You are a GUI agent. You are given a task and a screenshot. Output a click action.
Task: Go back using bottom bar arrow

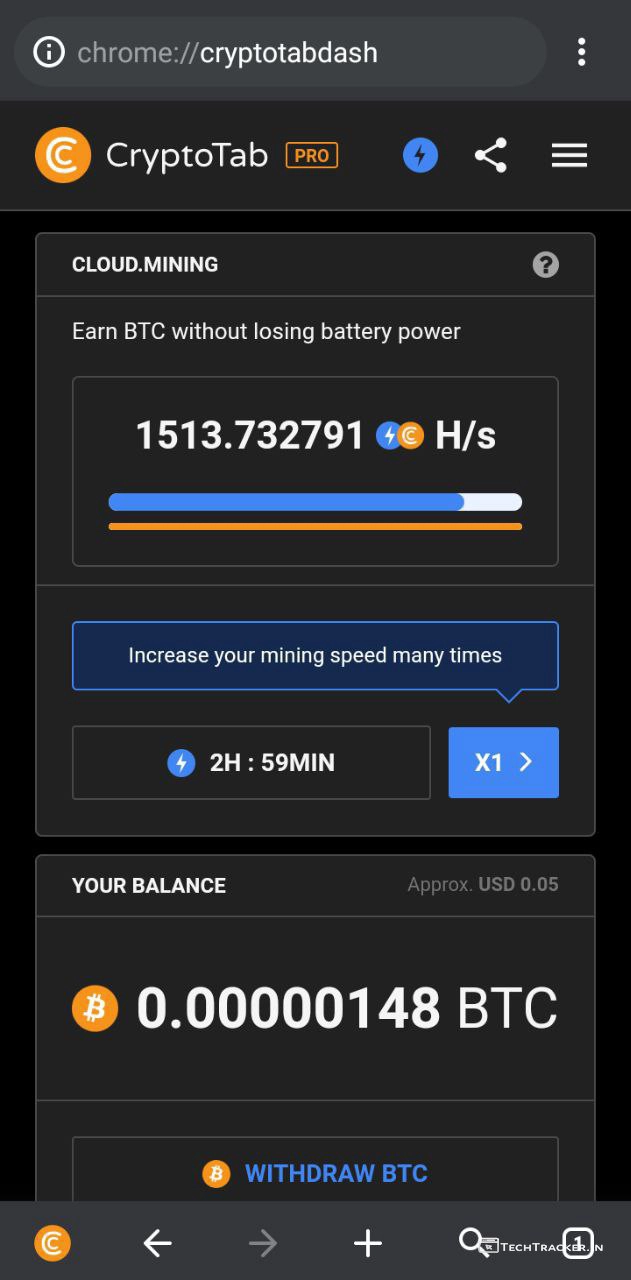tap(158, 1243)
